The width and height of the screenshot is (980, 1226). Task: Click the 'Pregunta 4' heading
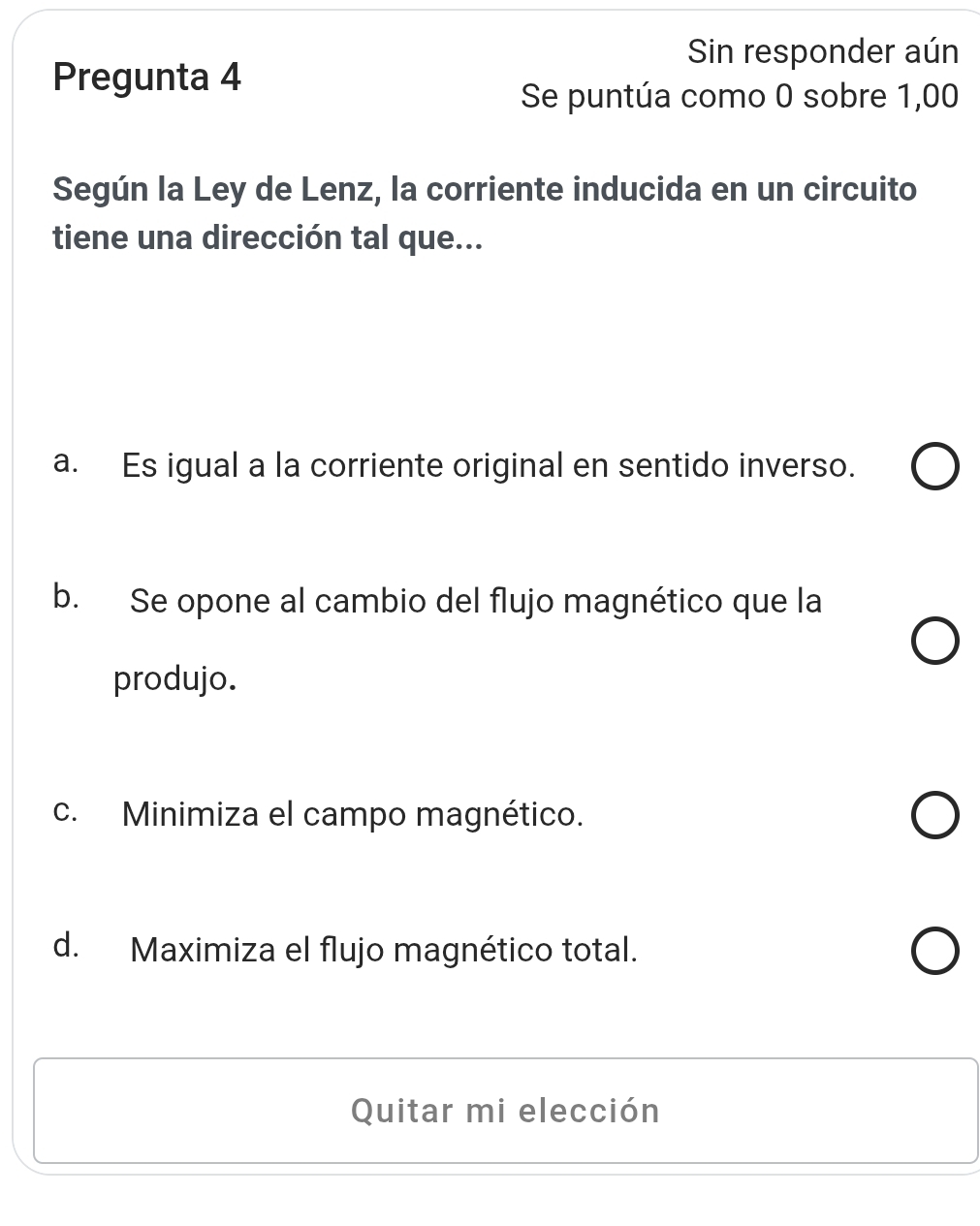(147, 78)
